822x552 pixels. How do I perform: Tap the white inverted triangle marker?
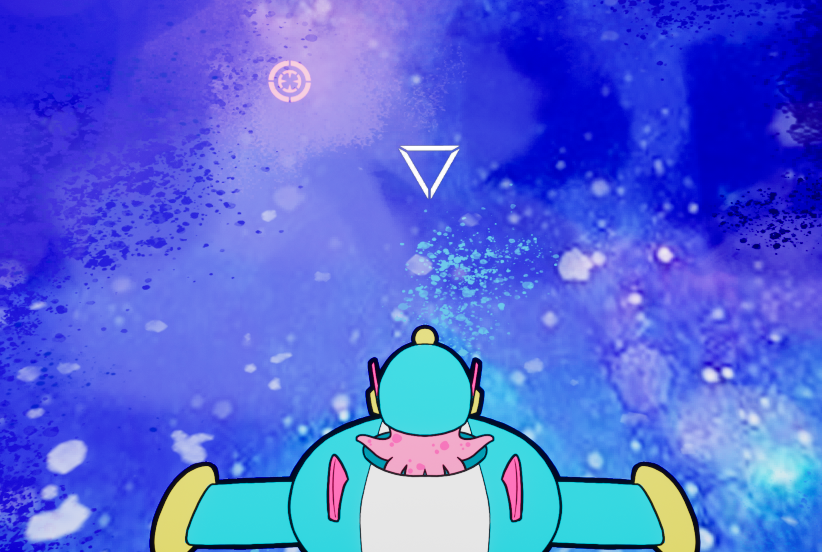(x=429, y=167)
